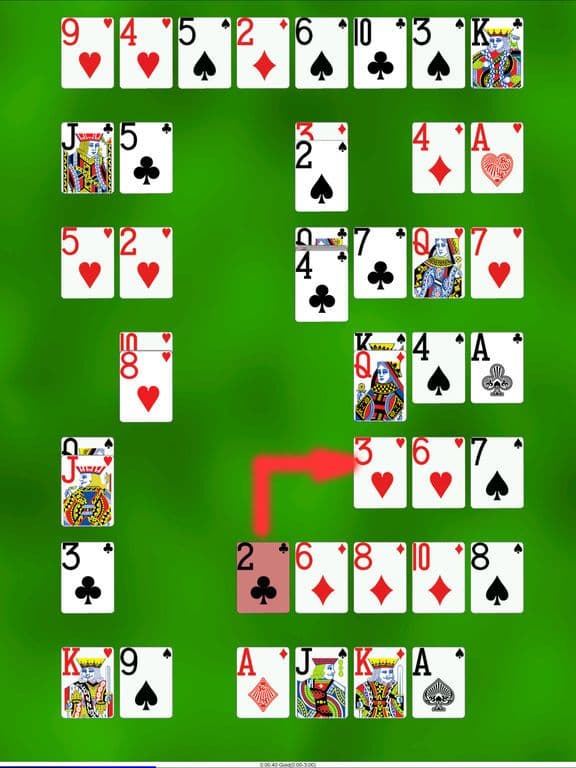Tap the ace of diamonds card
The height and width of the screenshot is (768, 576).
point(263,682)
